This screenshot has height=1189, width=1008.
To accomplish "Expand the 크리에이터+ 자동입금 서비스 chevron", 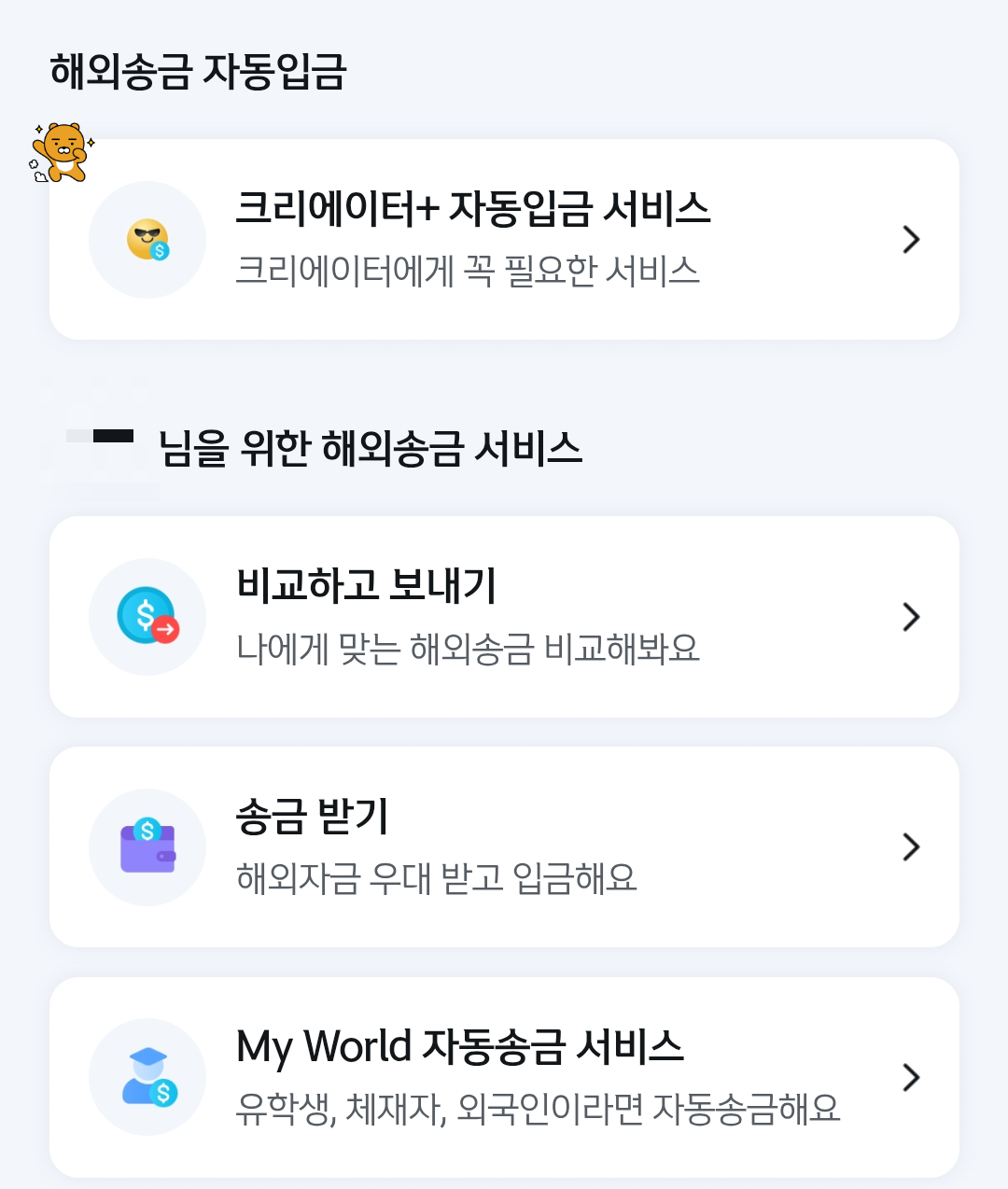I will coord(910,239).
